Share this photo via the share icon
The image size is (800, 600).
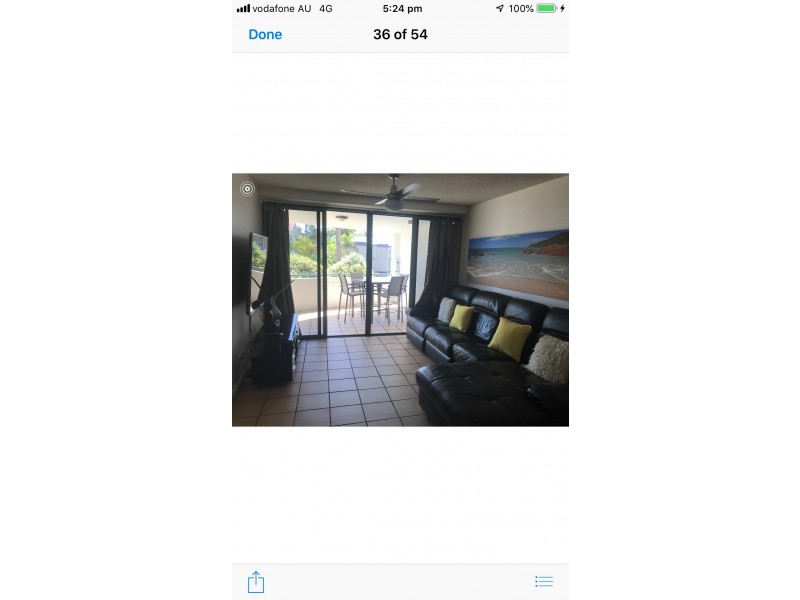tap(256, 581)
